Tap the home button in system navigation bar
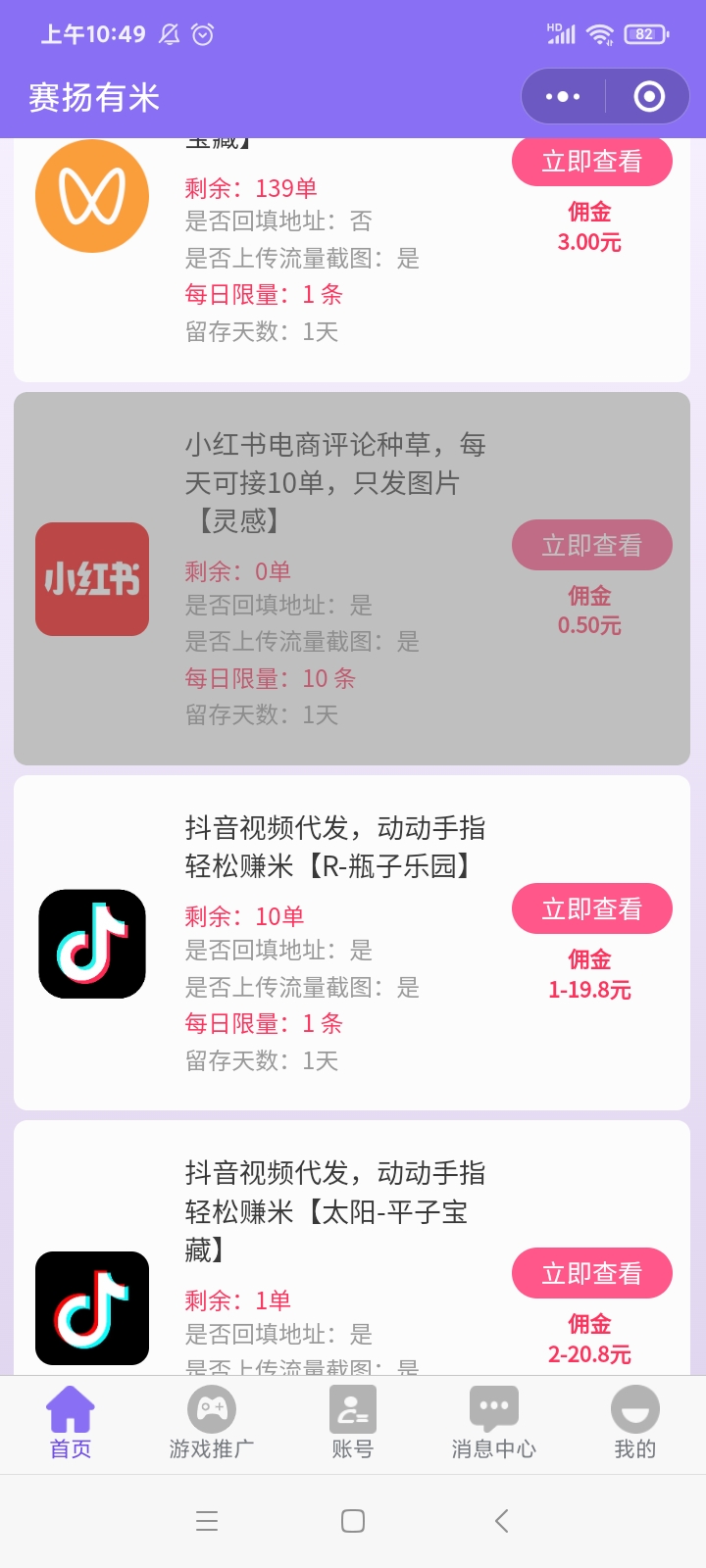This screenshot has width=706, height=1568. pos(351,1521)
